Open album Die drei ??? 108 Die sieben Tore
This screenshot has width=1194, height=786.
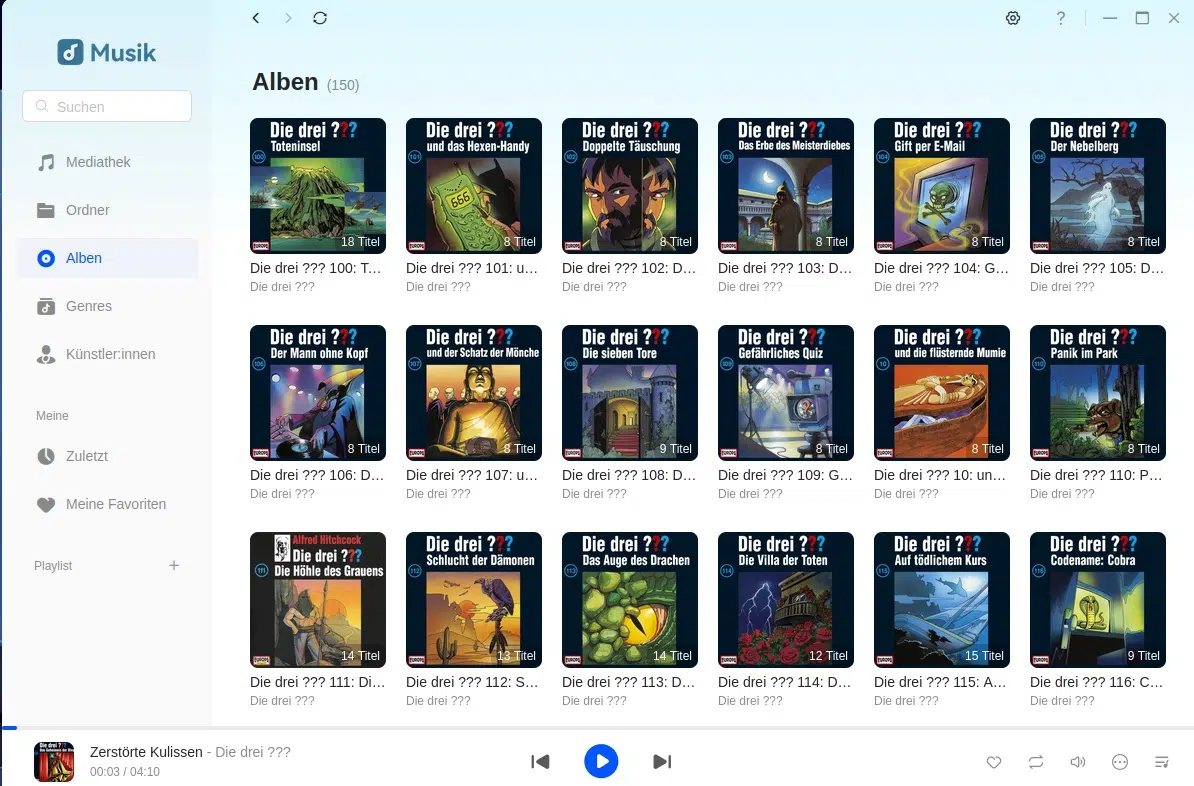tap(630, 392)
